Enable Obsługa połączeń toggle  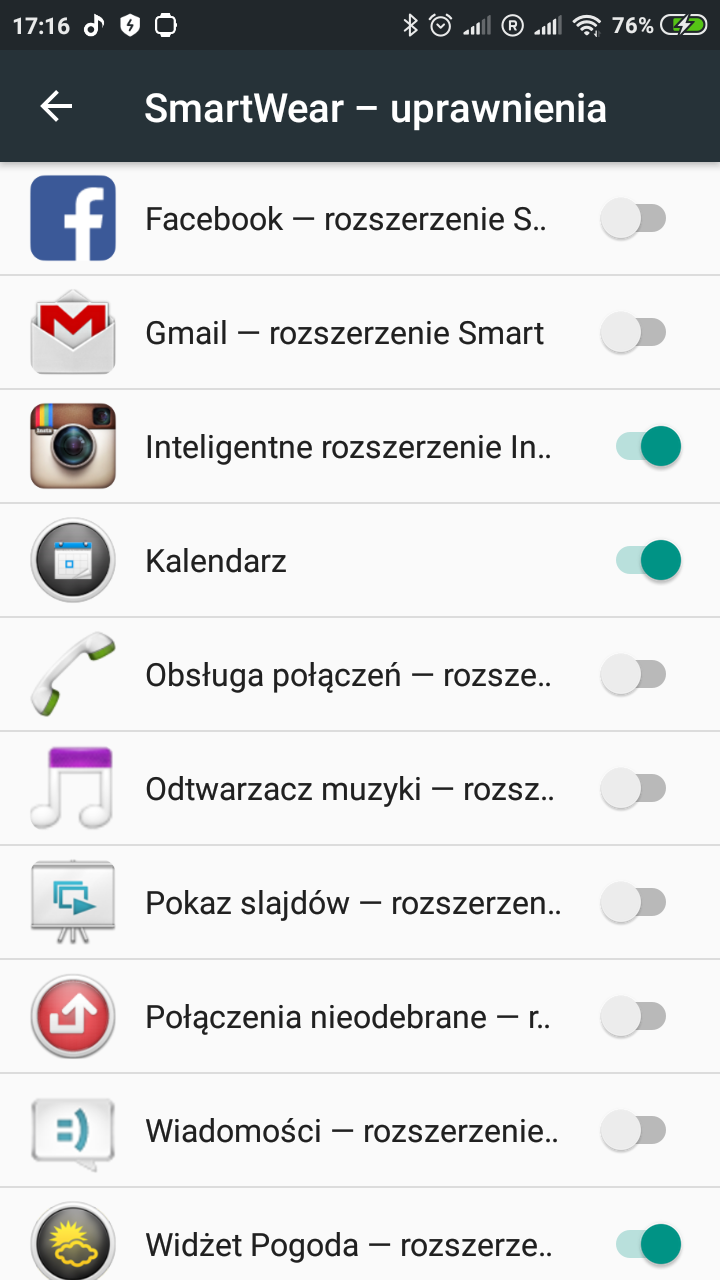(x=634, y=675)
